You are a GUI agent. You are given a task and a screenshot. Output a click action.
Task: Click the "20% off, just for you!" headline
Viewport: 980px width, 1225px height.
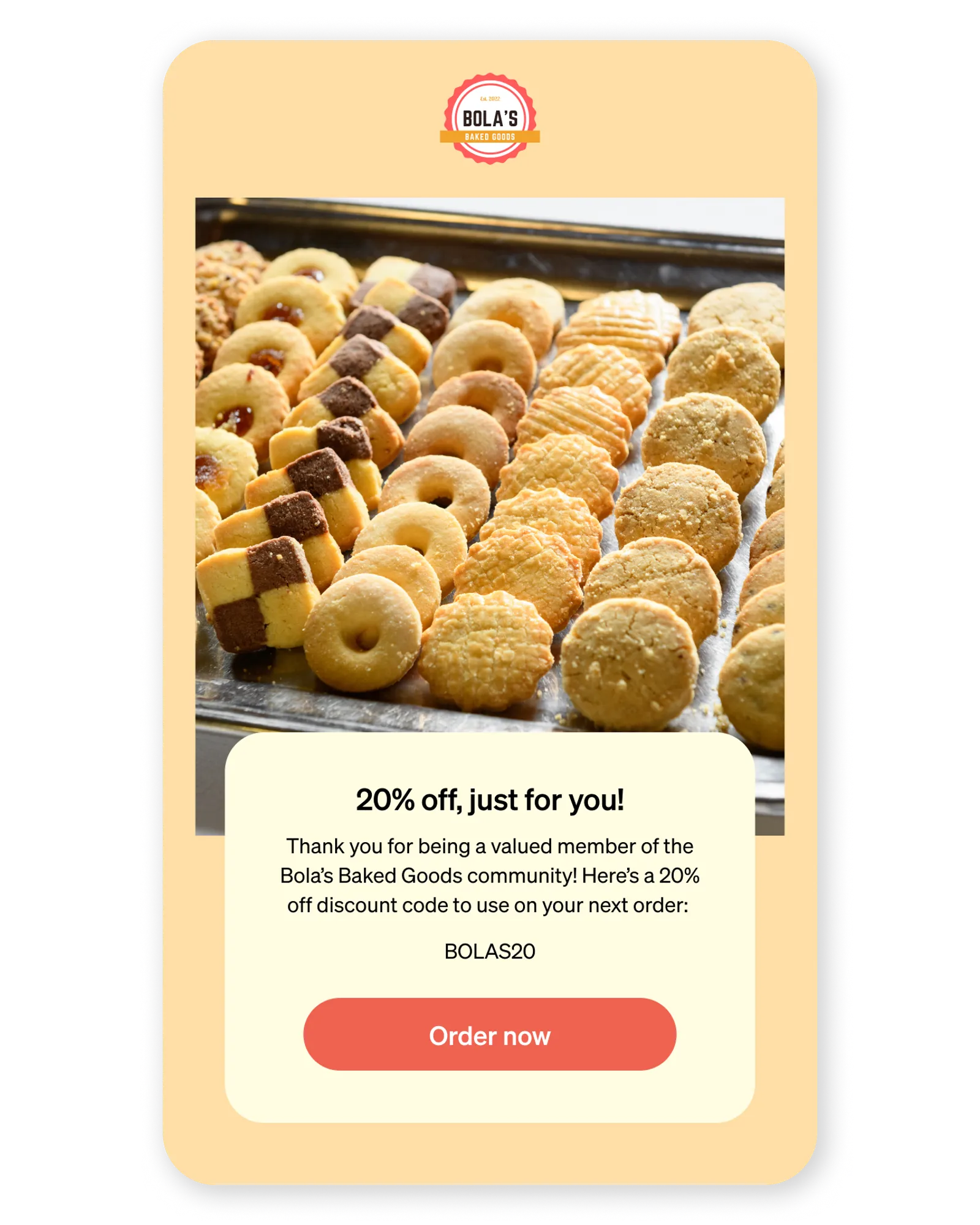(x=490, y=800)
